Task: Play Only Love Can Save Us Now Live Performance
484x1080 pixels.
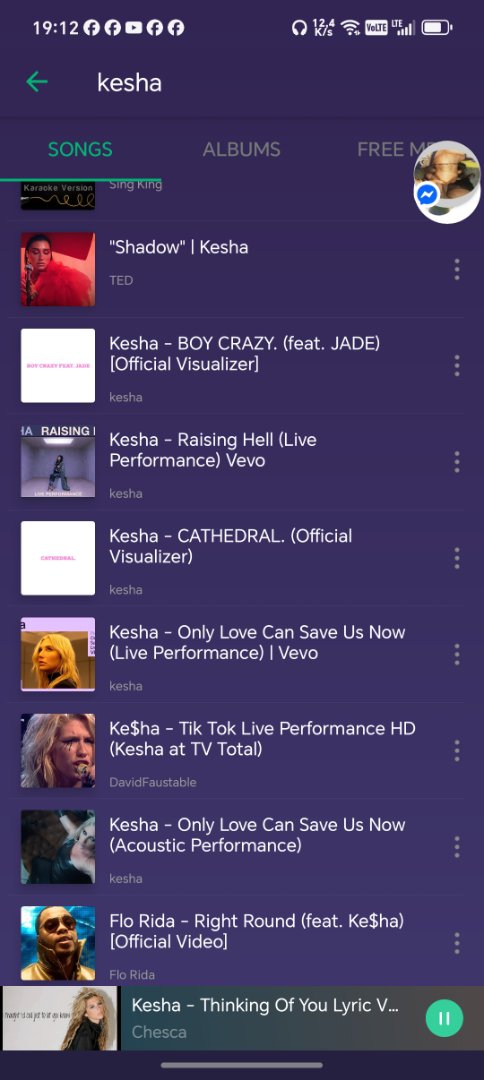Action: pyautogui.click(x=234, y=654)
